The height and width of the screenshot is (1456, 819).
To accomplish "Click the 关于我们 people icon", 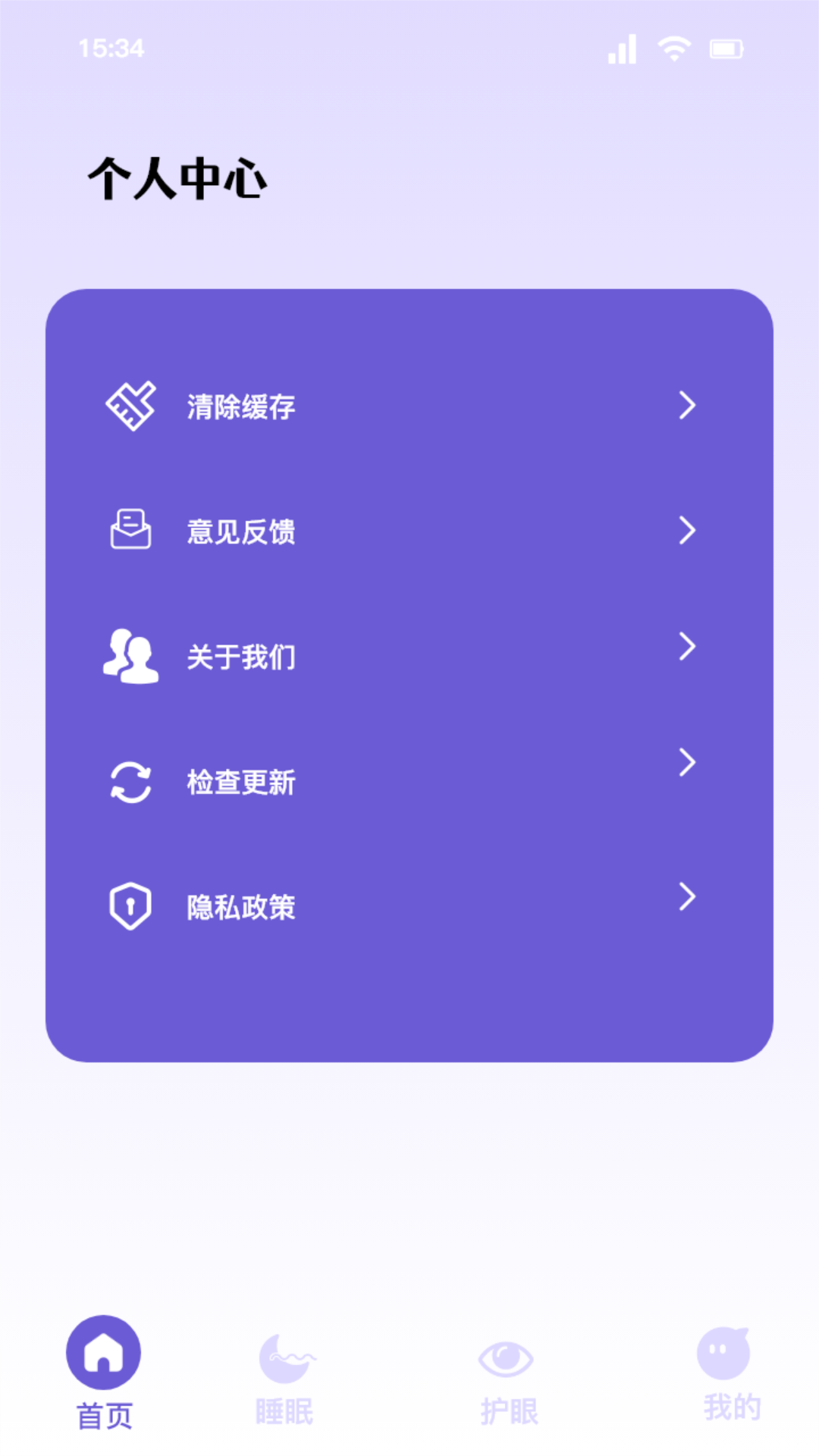I will pyautogui.click(x=130, y=654).
